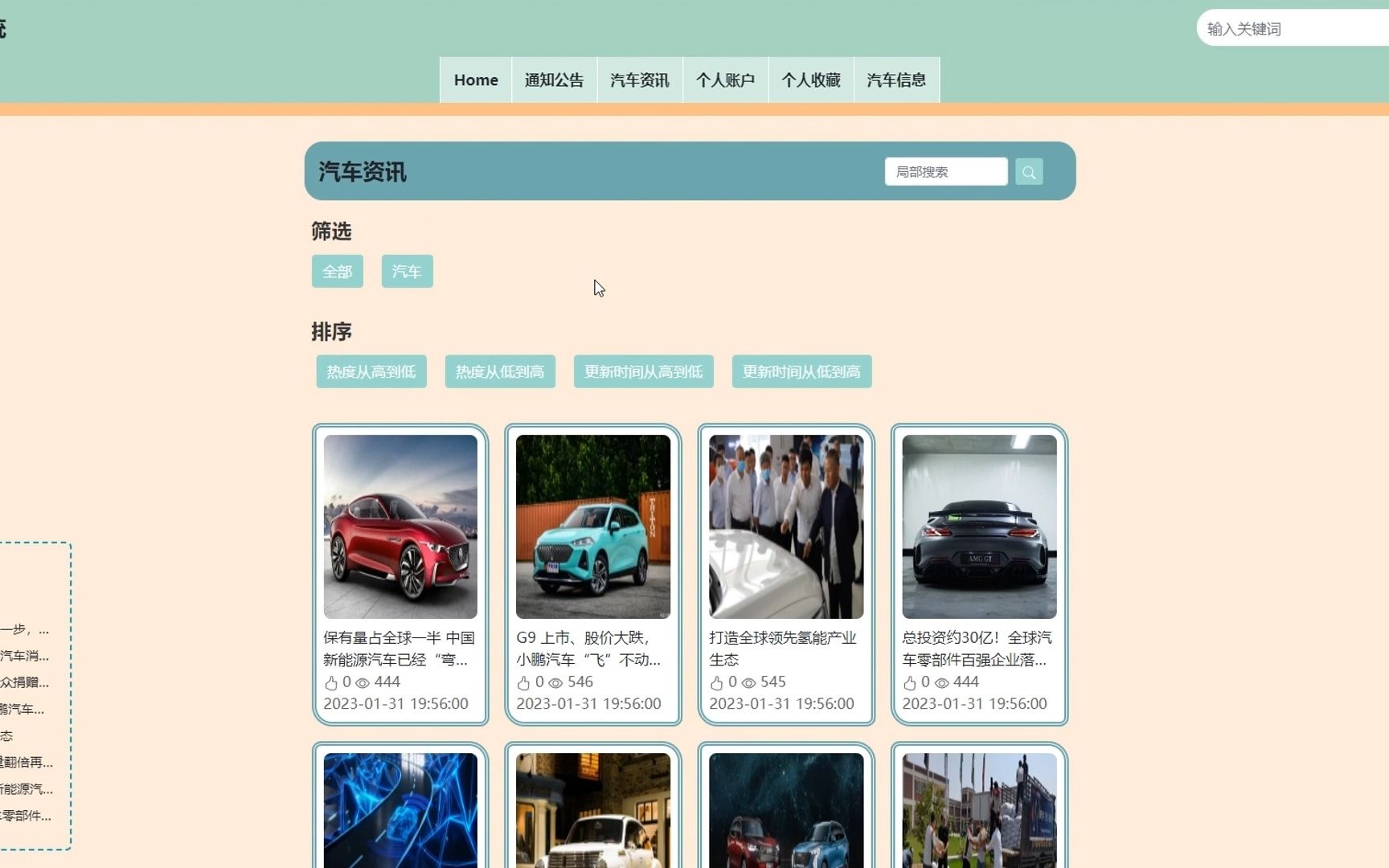The width and height of the screenshot is (1389, 868).
Task: Tap the 局部搜索 input box
Action: coord(945,172)
